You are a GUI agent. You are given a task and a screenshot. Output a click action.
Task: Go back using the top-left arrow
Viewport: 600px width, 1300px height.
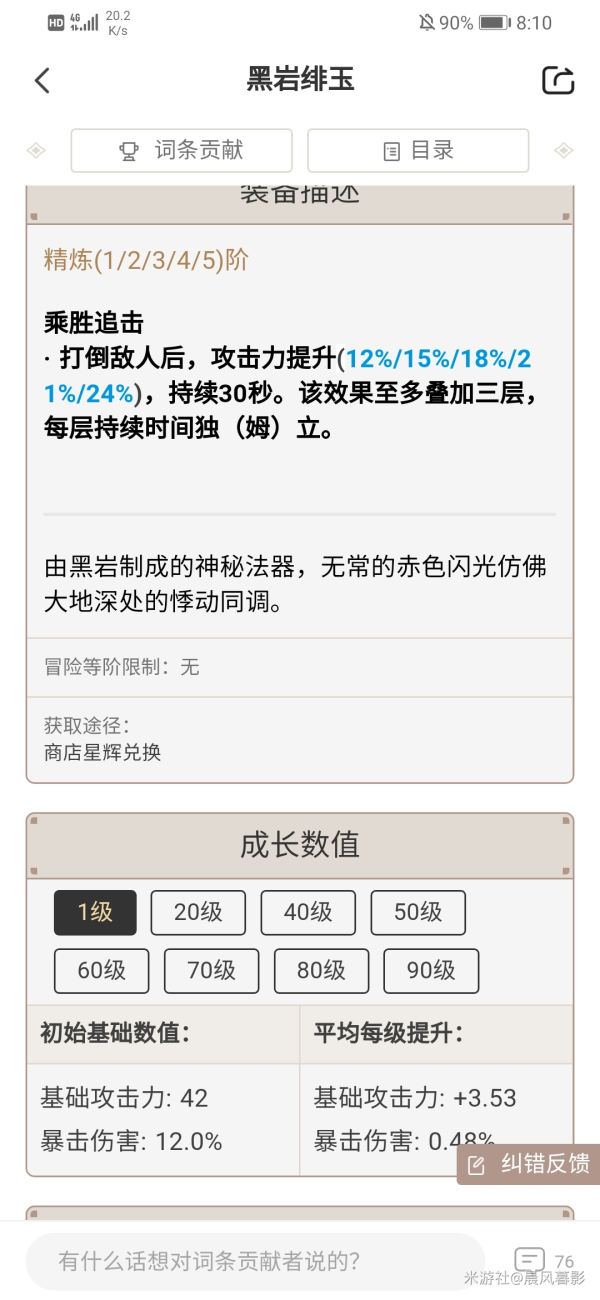tap(42, 81)
